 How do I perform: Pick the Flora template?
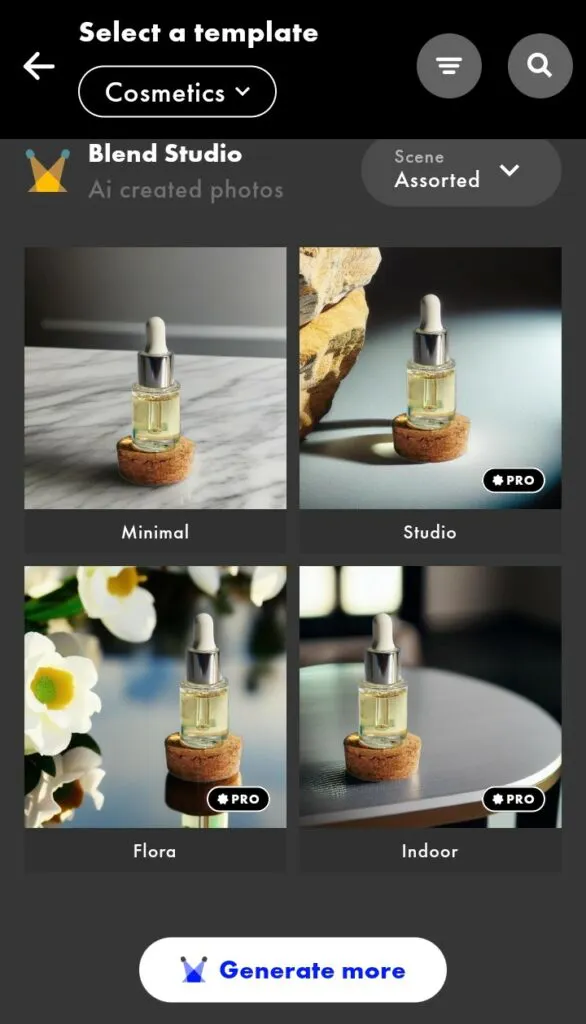coord(155,718)
